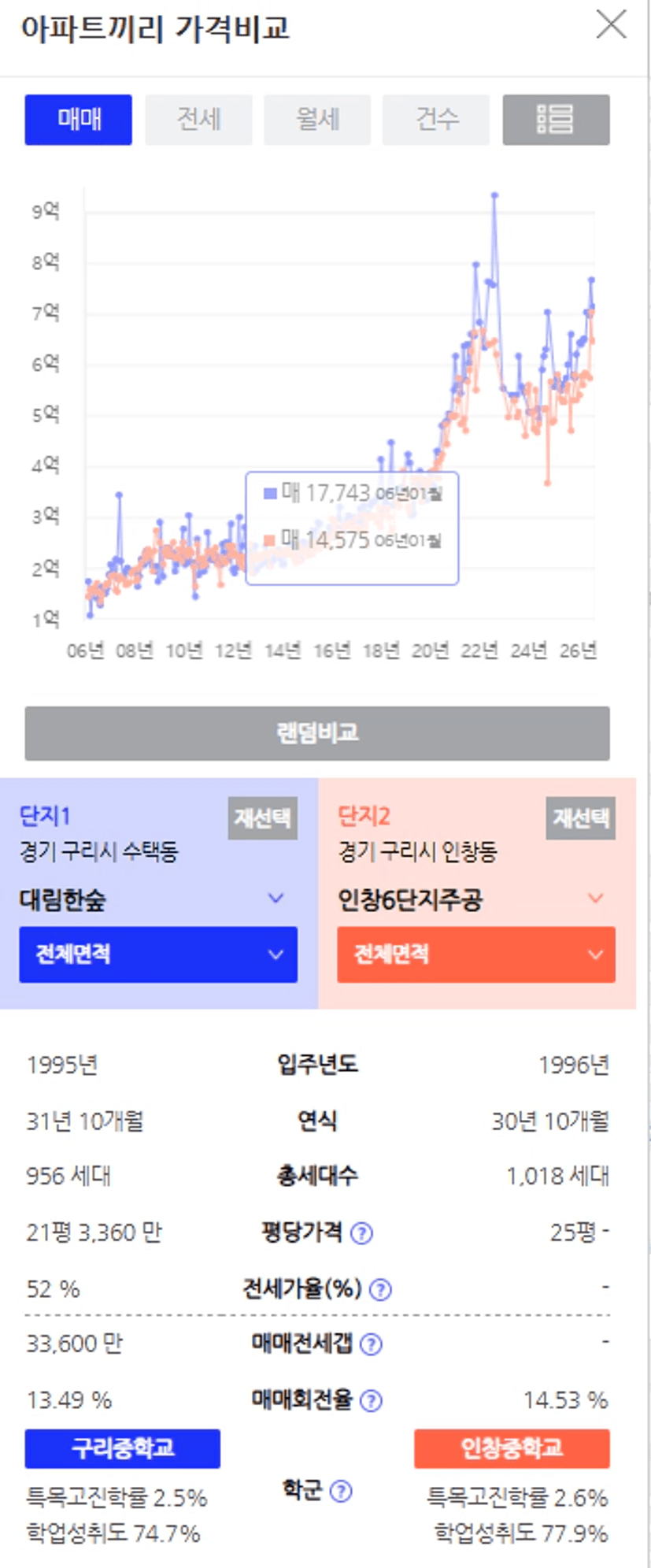Screen dimensions: 651x1568
Task: Show help for 평당가격
Action: coord(361,1233)
